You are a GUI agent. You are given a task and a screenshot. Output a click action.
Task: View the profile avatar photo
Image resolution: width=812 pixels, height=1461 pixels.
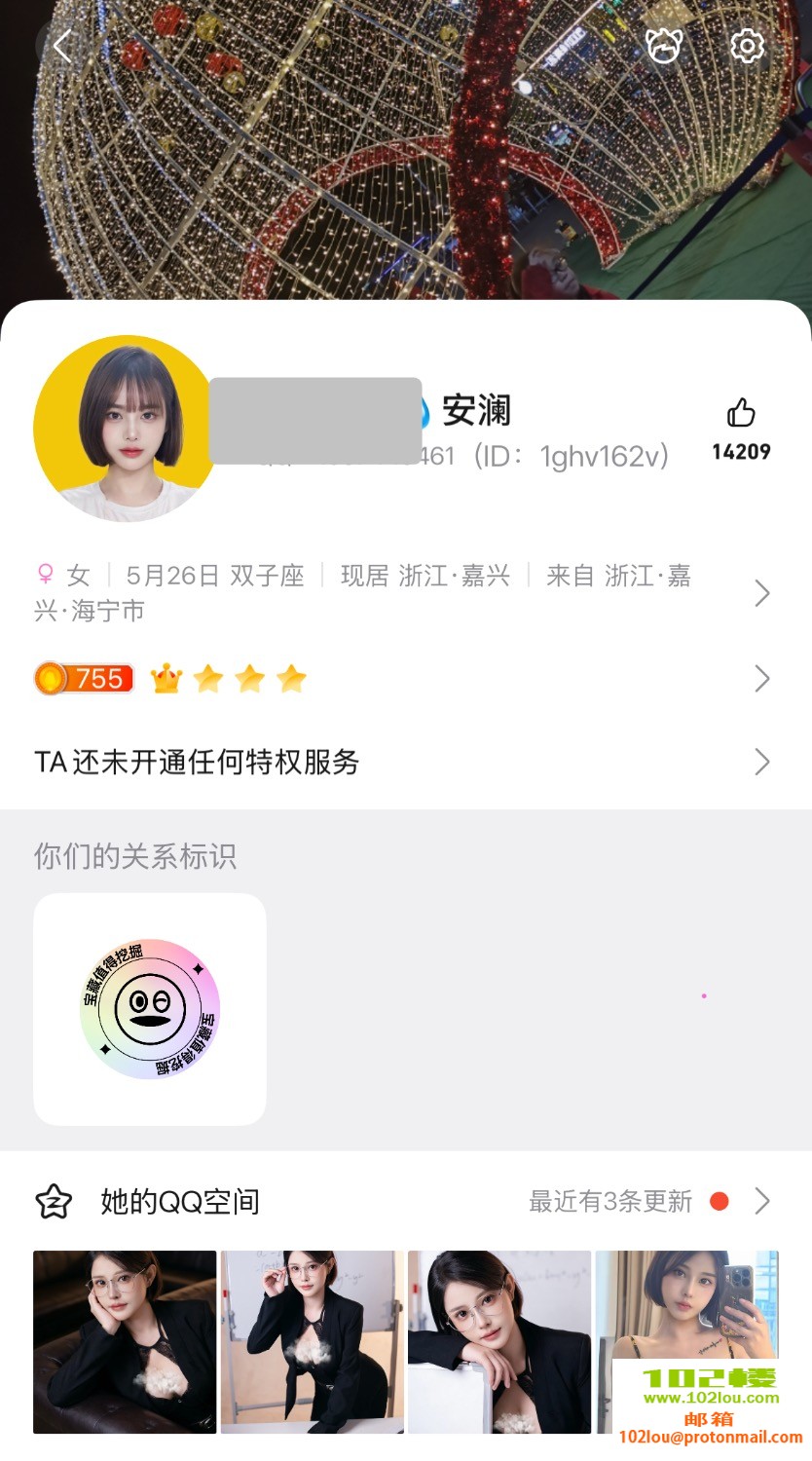click(127, 429)
